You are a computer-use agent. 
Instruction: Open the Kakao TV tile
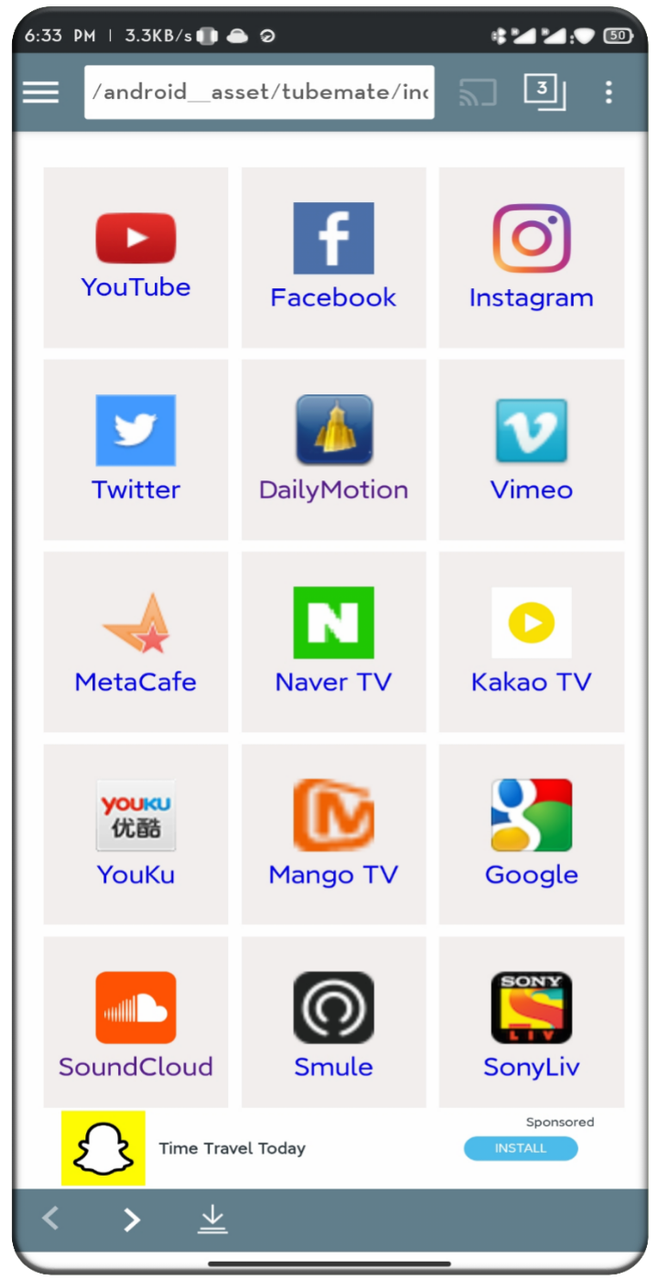pos(531,642)
